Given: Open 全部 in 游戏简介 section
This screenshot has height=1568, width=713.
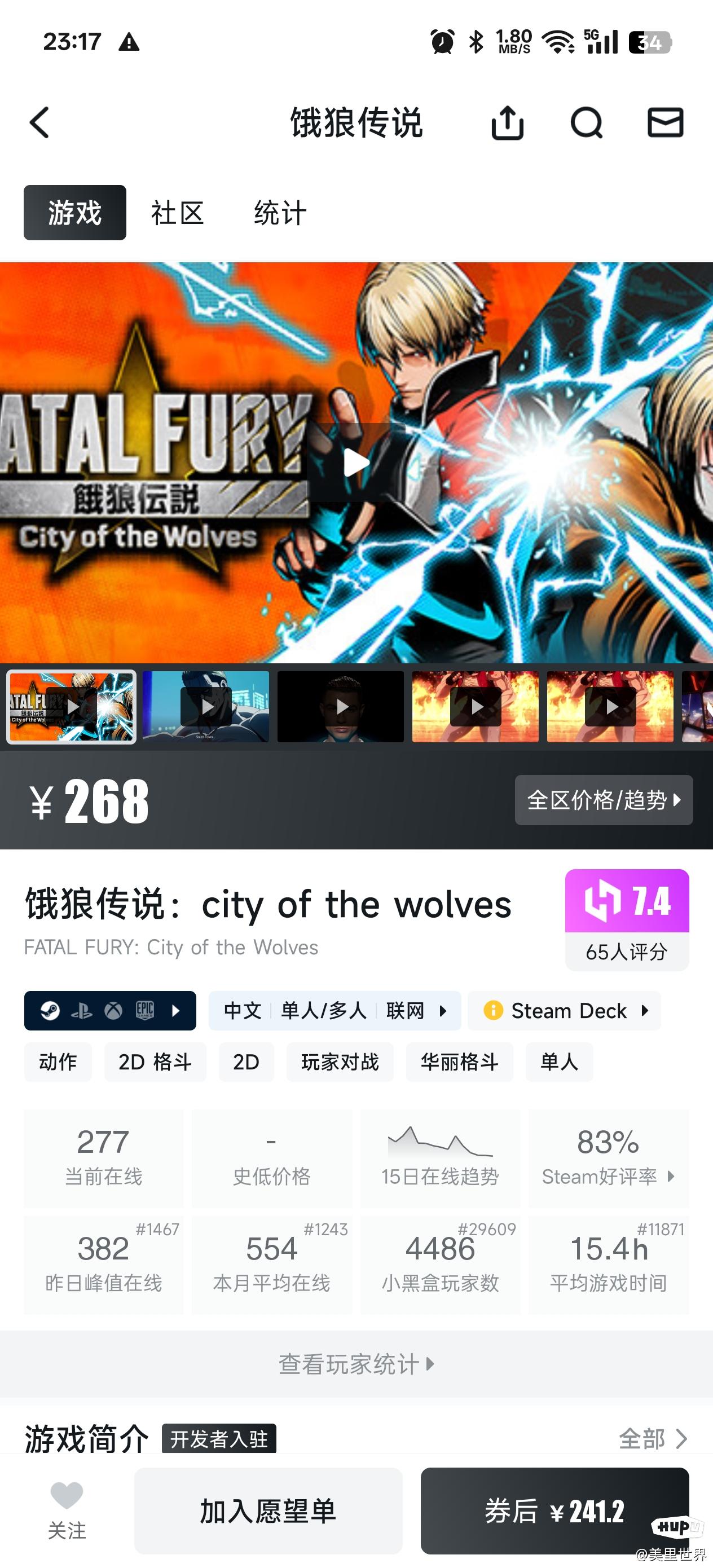Looking at the screenshot, I should tap(653, 1439).
